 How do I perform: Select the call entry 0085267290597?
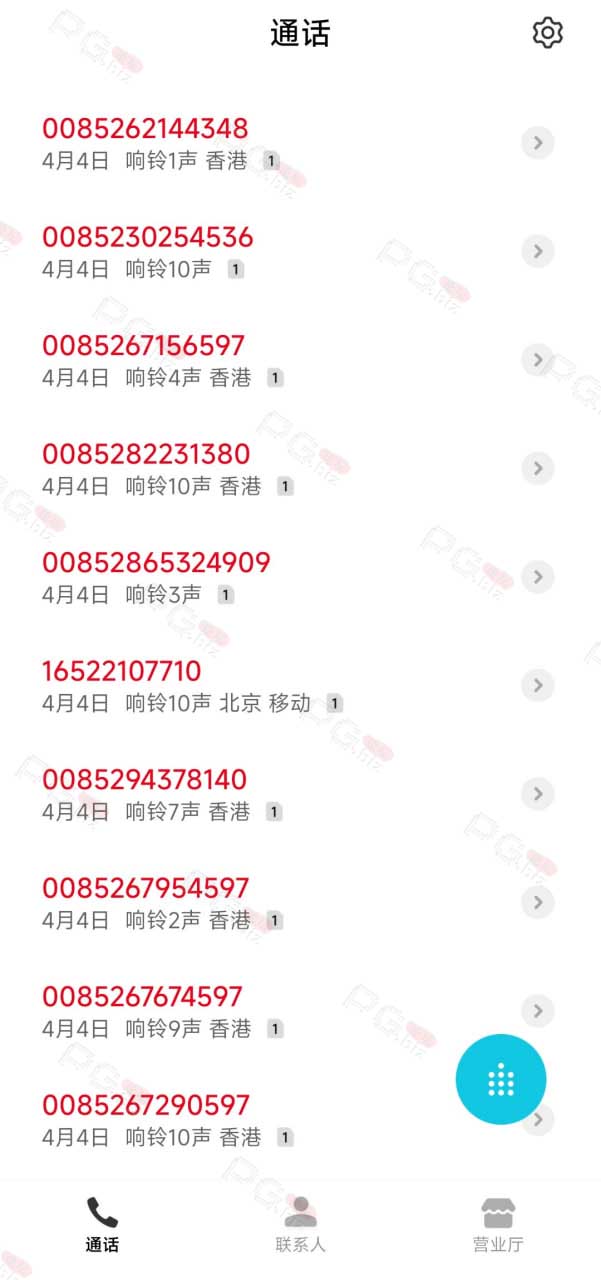(x=300, y=1119)
